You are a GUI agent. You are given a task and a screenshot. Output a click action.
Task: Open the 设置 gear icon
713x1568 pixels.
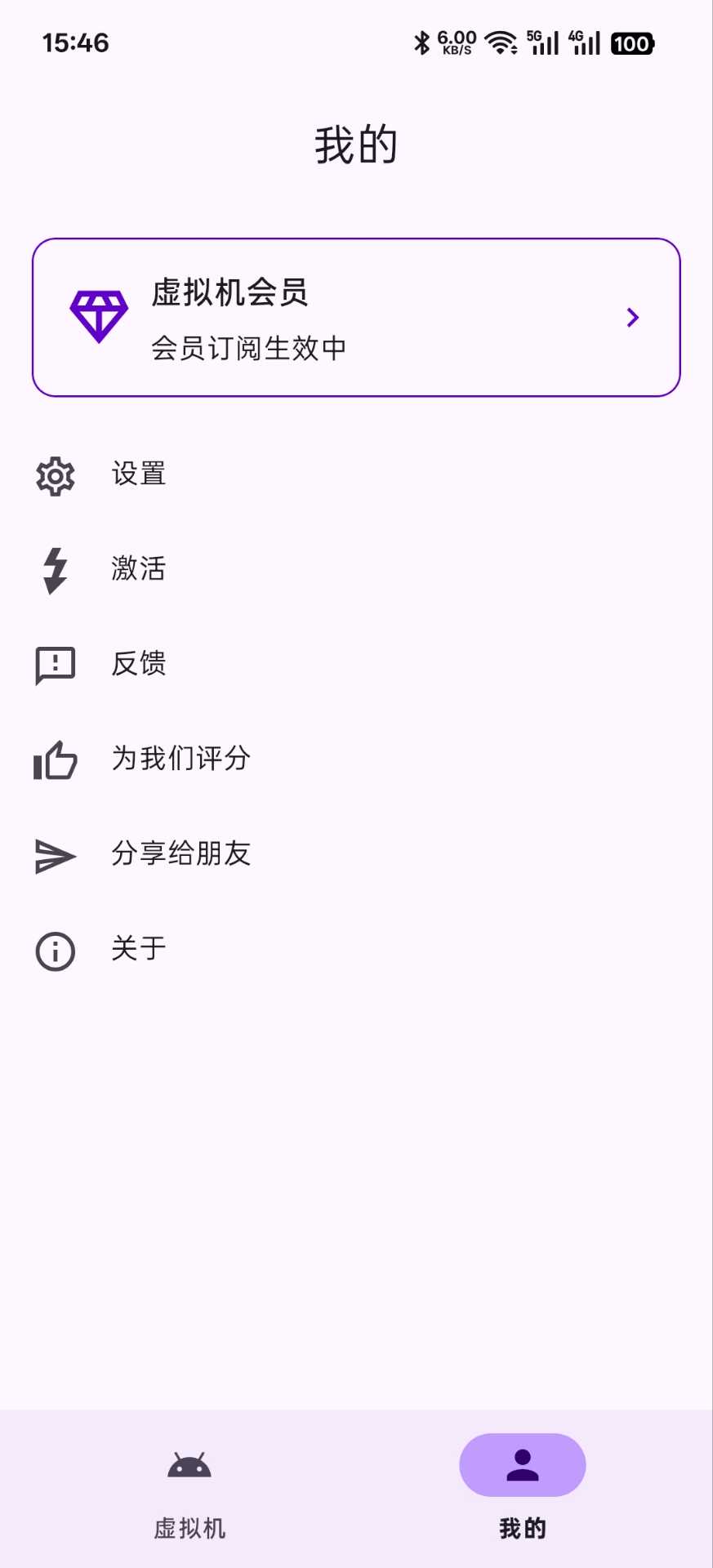54,476
